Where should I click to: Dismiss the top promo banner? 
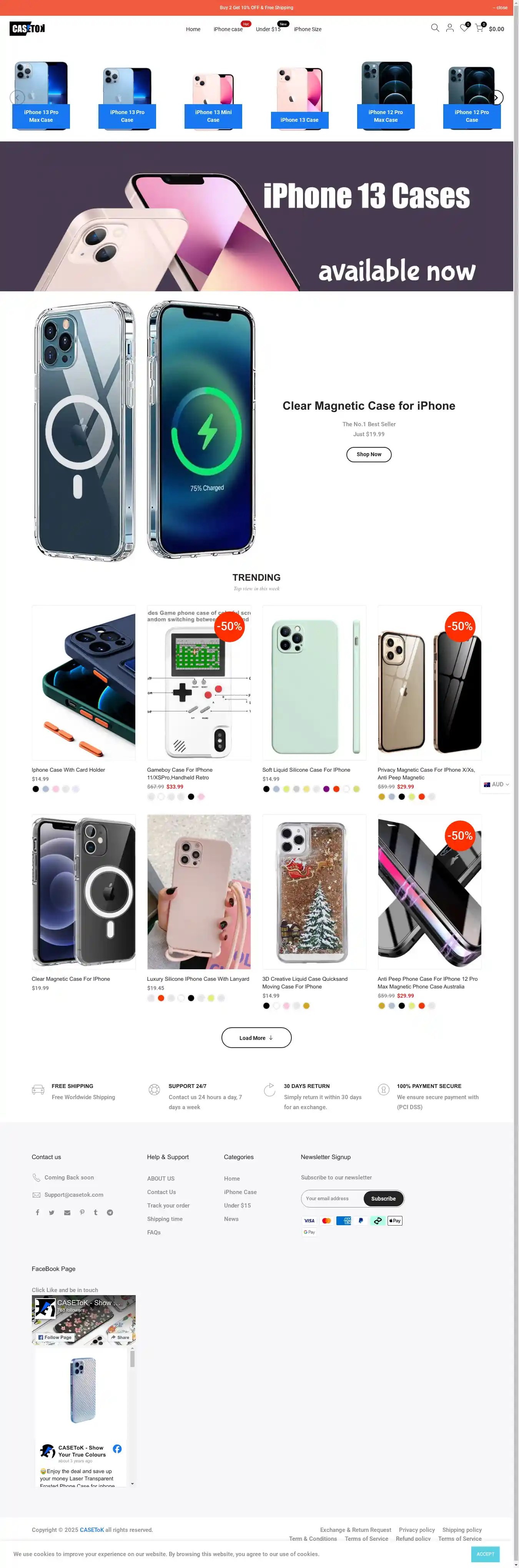tap(500, 8)
